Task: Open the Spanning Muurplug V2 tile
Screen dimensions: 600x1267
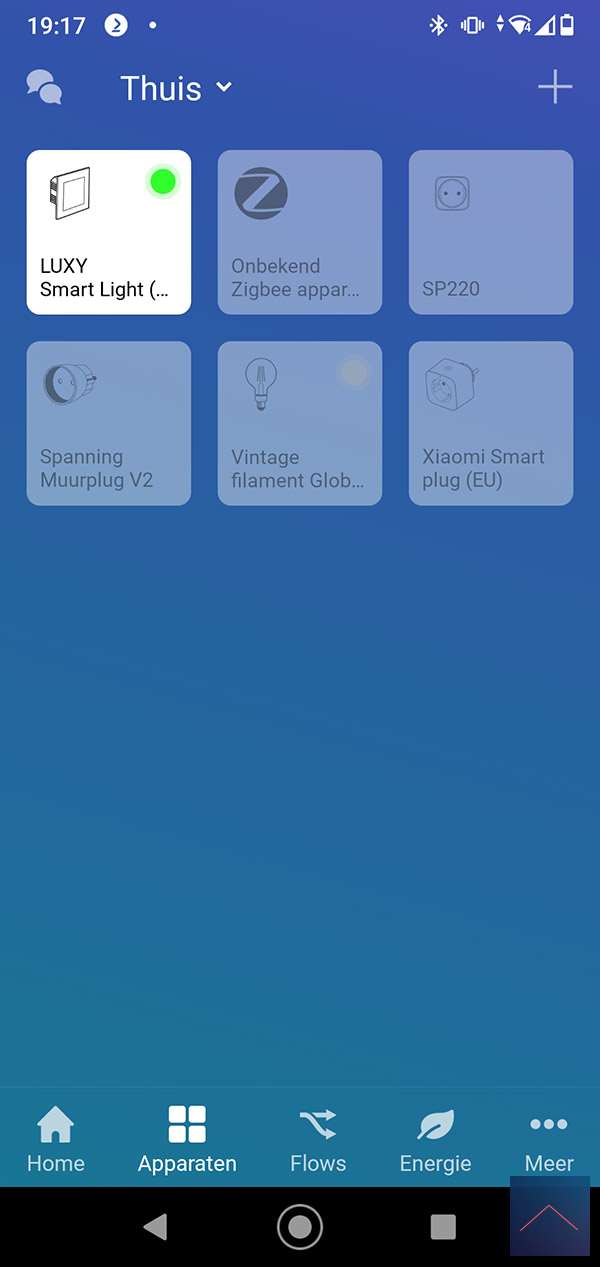Action: coord(108,423)
